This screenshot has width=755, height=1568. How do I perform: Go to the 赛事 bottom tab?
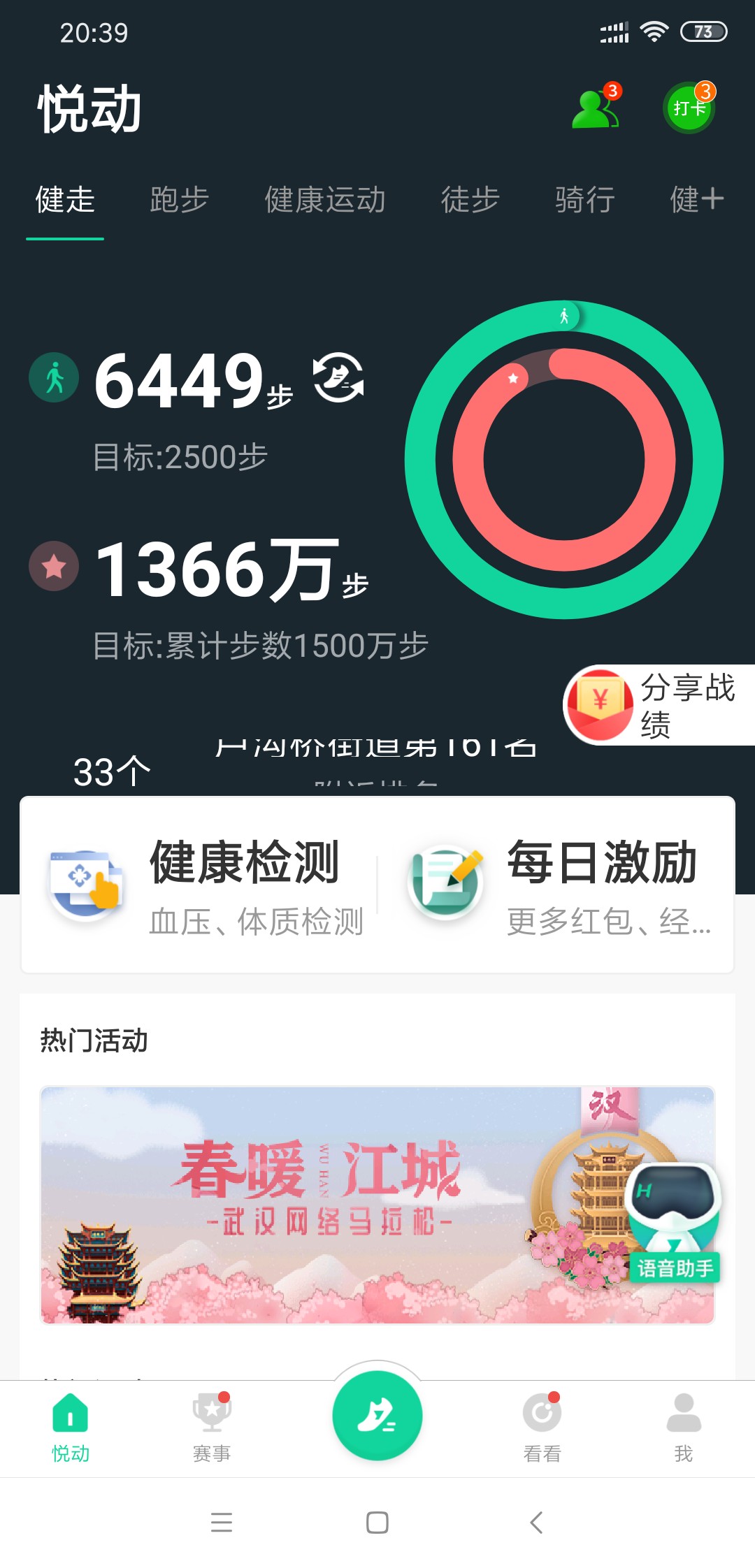point(212,1427)
